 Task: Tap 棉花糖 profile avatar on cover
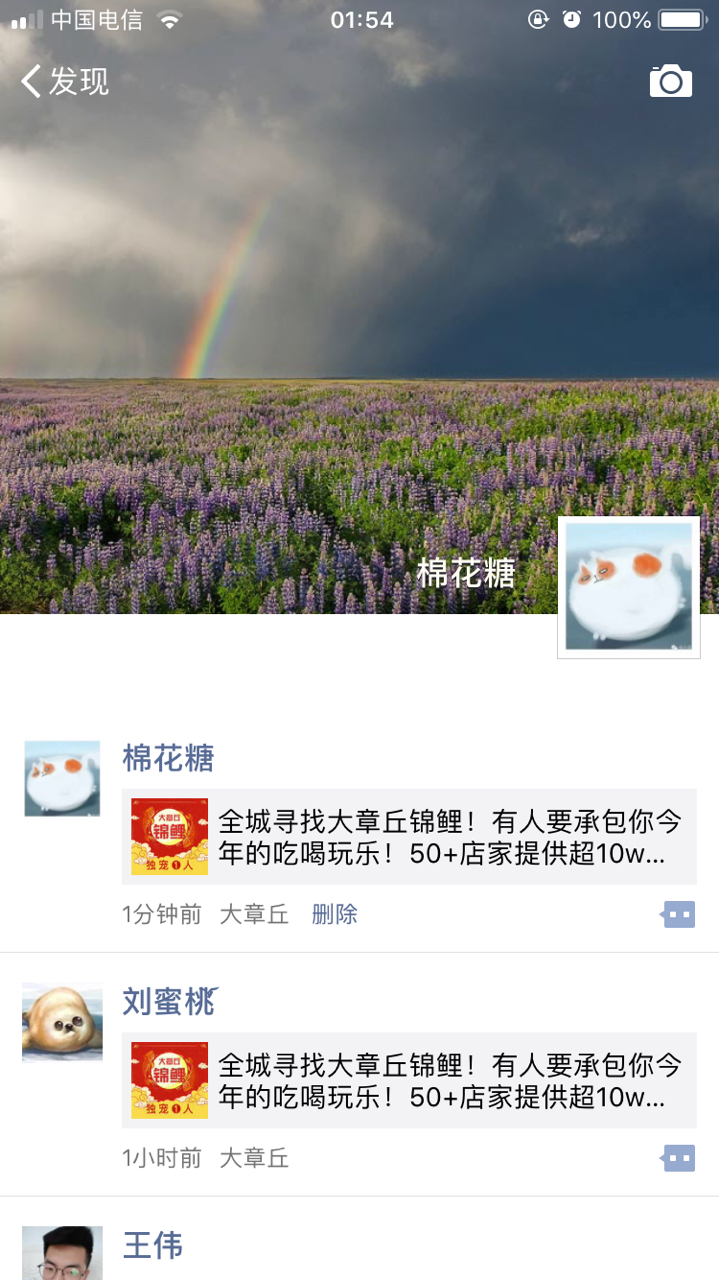(x=628, y=588)
